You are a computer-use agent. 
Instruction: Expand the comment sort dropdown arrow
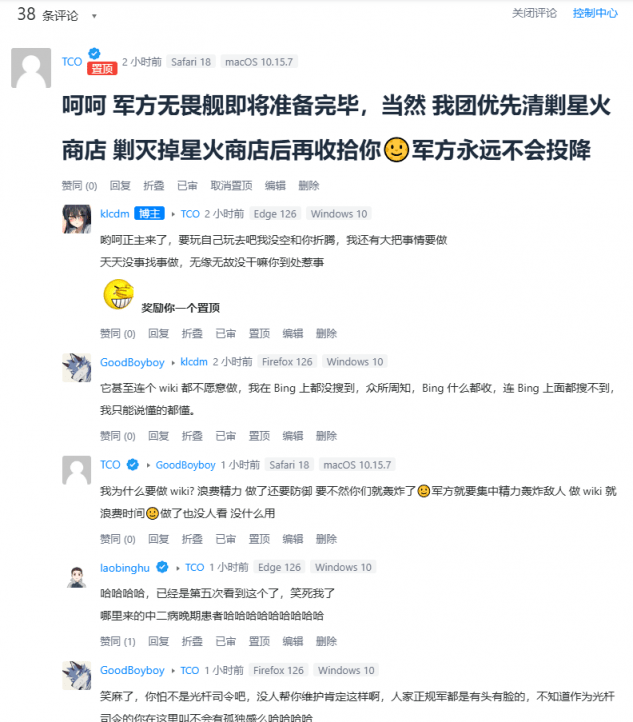click(x=94, y=17)
